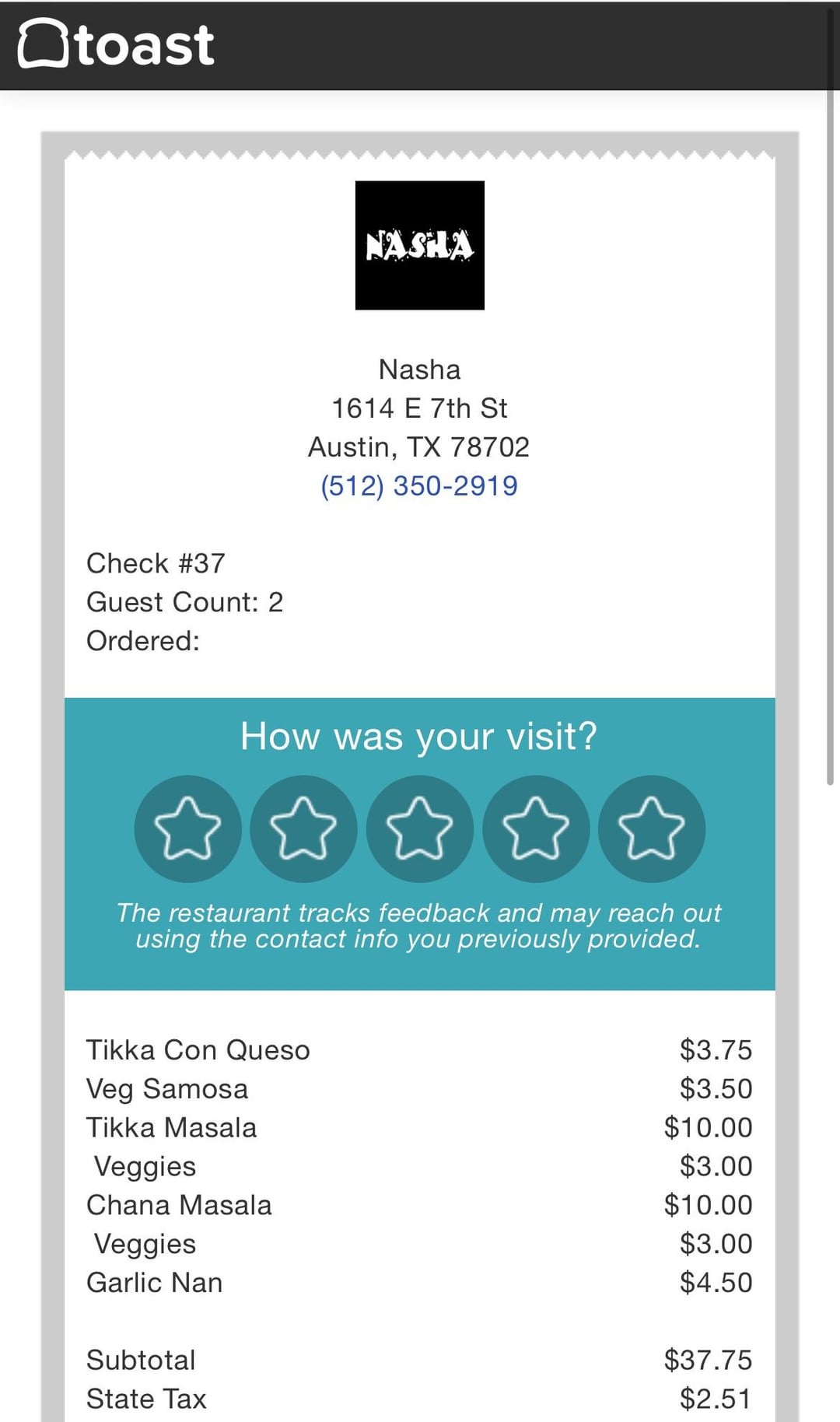This screenshot has height=1422, width=840.
Task: Rate the visit one star
Action: pyautogui.click(x=187, y=828)
